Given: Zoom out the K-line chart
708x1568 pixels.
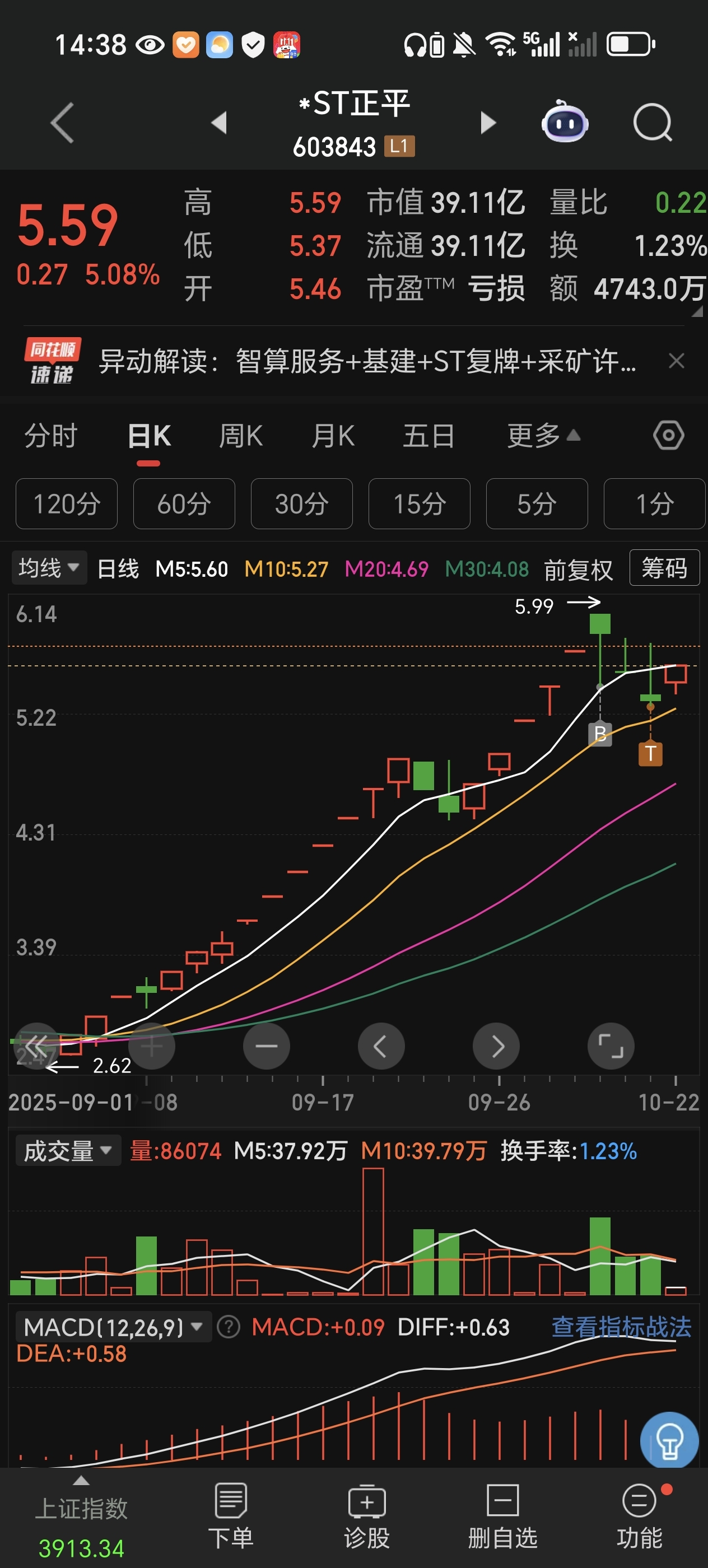Looking at the screenshot, I should coord(266,1046).
